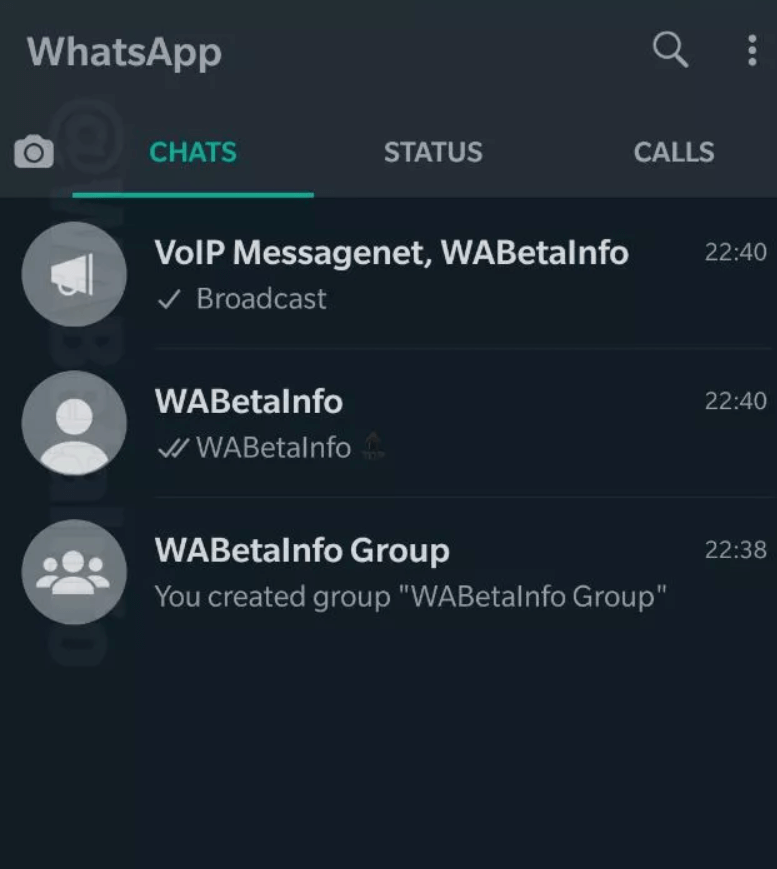View the broadcast list megaphone avatar
The height and width of the screenshot is (869, 777).
click(x=74, y=274)
